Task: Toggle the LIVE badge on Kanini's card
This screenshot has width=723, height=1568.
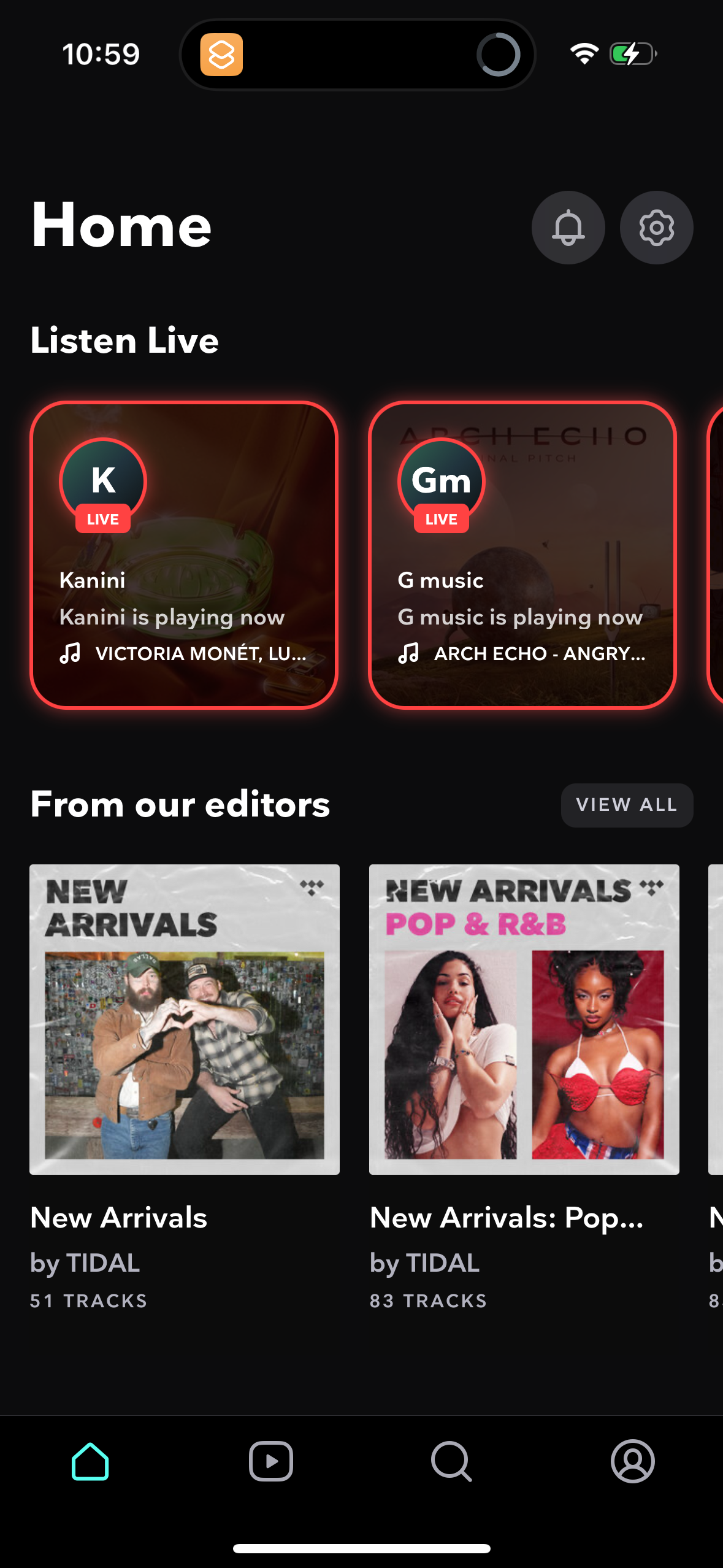Action: tap(103, 519)
